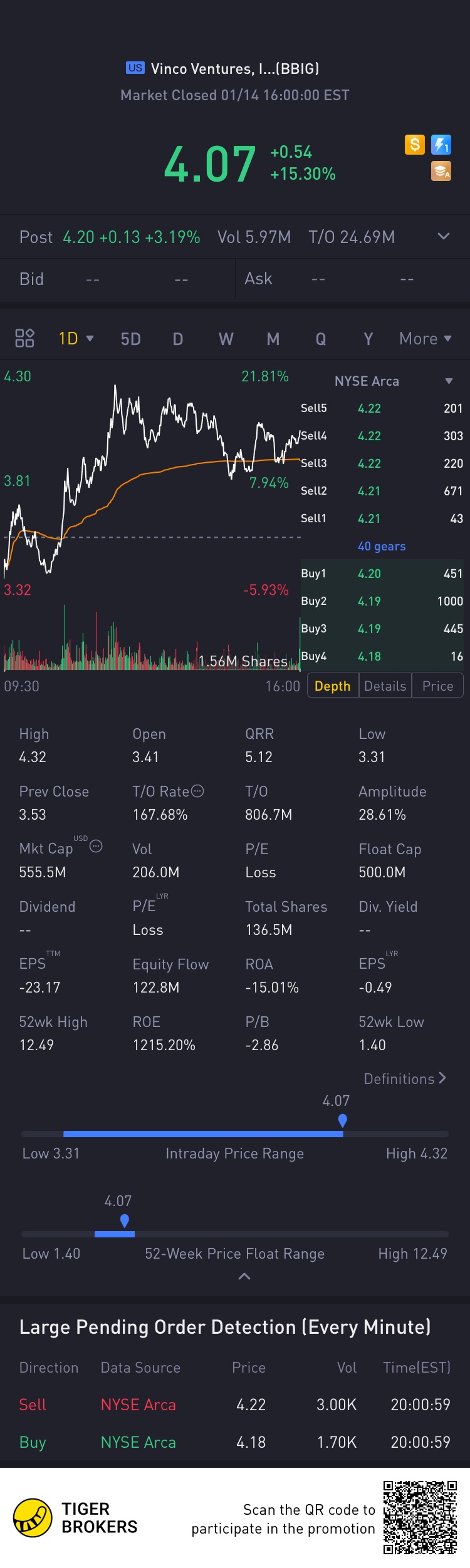Tap the orange dollar sign icon
Viewport: 470px width, 1568px height.
414,145
